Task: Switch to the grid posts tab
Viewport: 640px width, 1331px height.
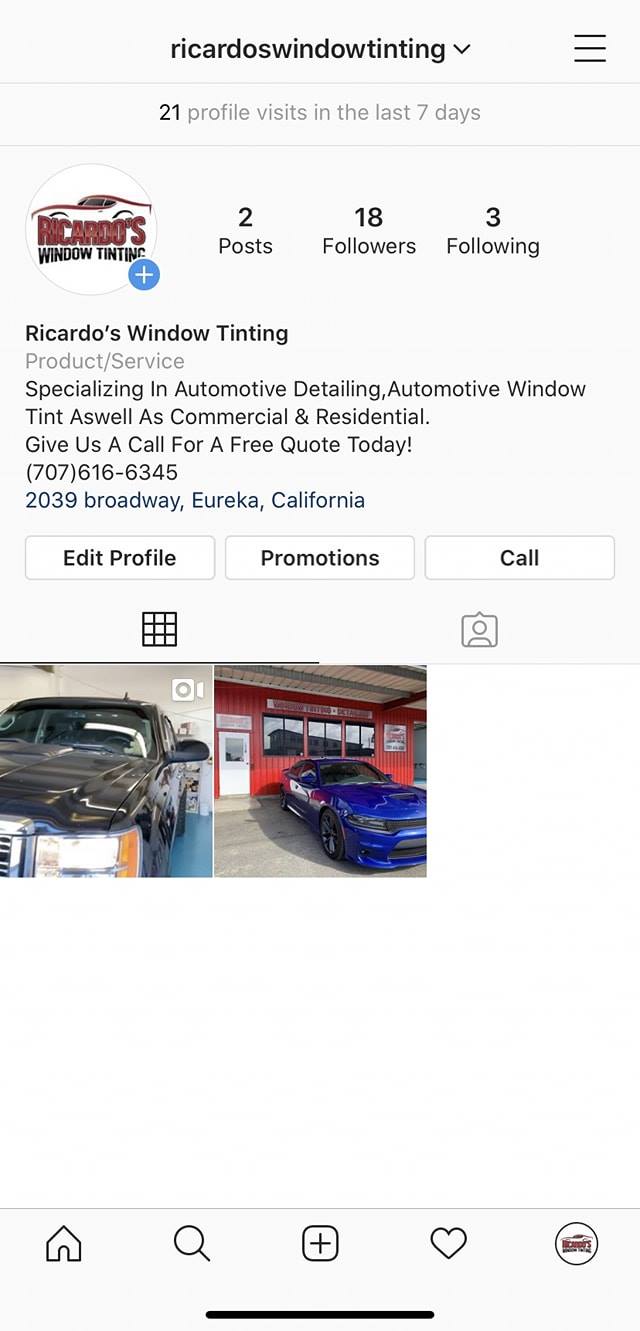Action: point(160,629)
